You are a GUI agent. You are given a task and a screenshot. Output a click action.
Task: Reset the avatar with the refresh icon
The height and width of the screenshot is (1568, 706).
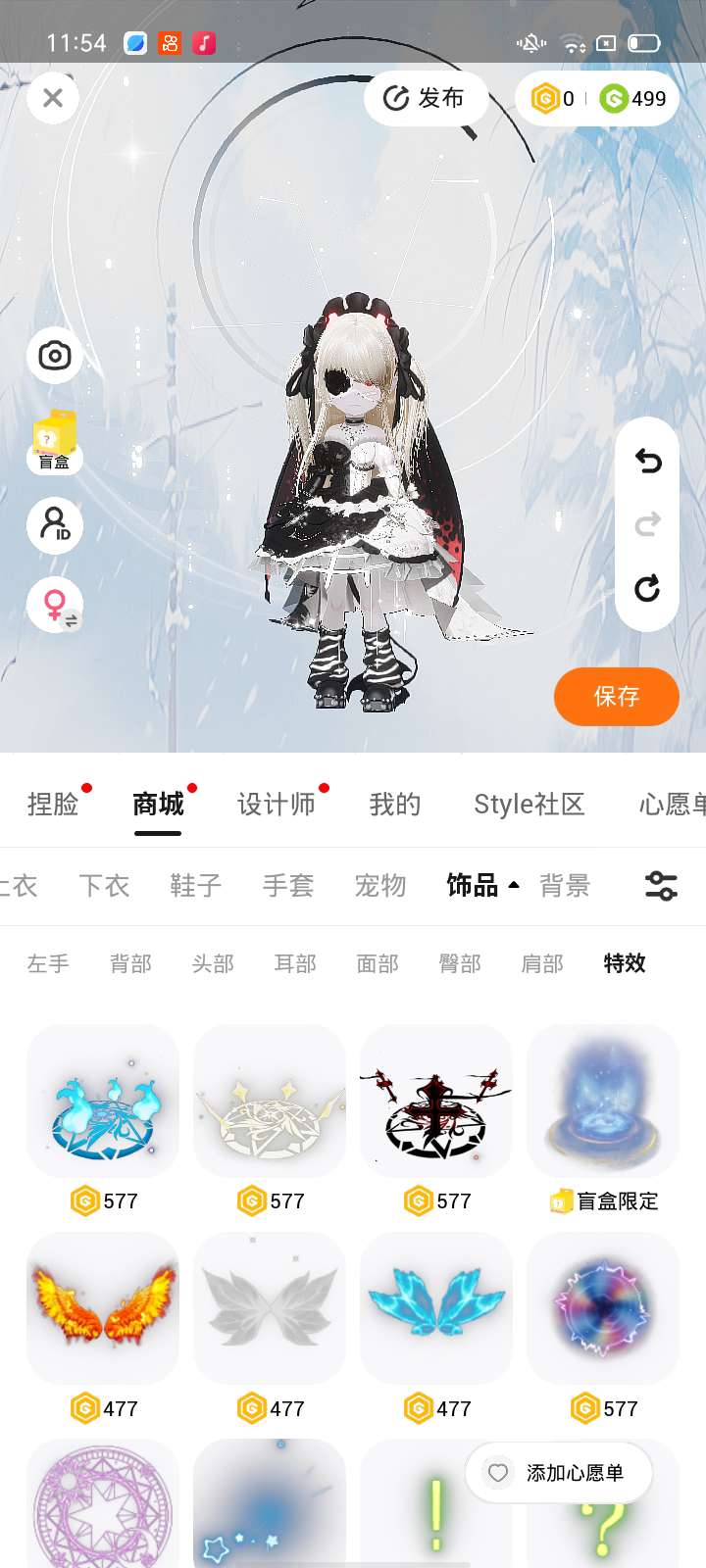click(x=647, y=588)
